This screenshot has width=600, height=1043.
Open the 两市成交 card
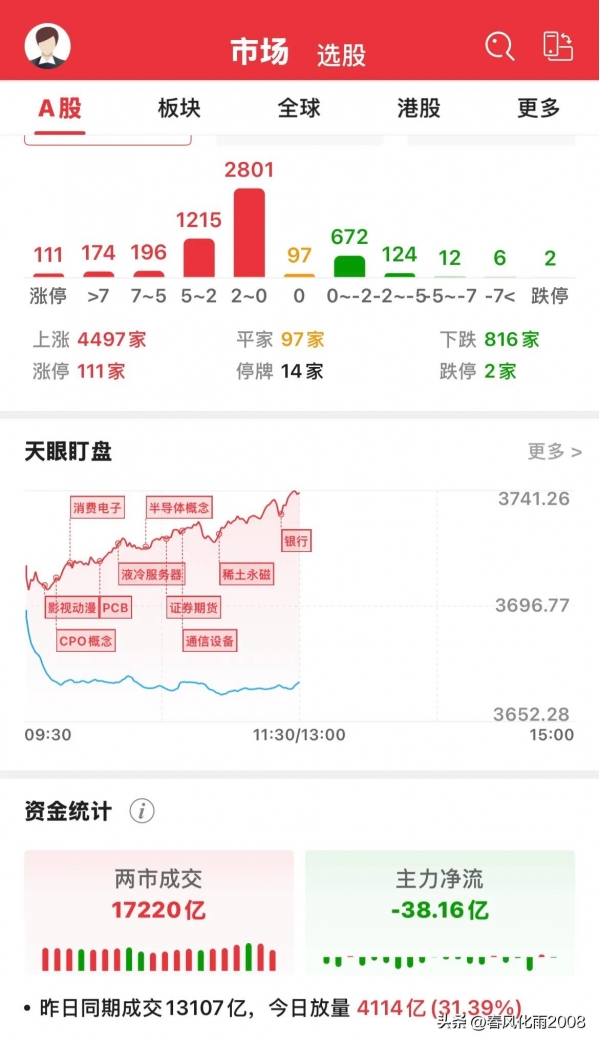pyautogui.click(x=159, y=911)
